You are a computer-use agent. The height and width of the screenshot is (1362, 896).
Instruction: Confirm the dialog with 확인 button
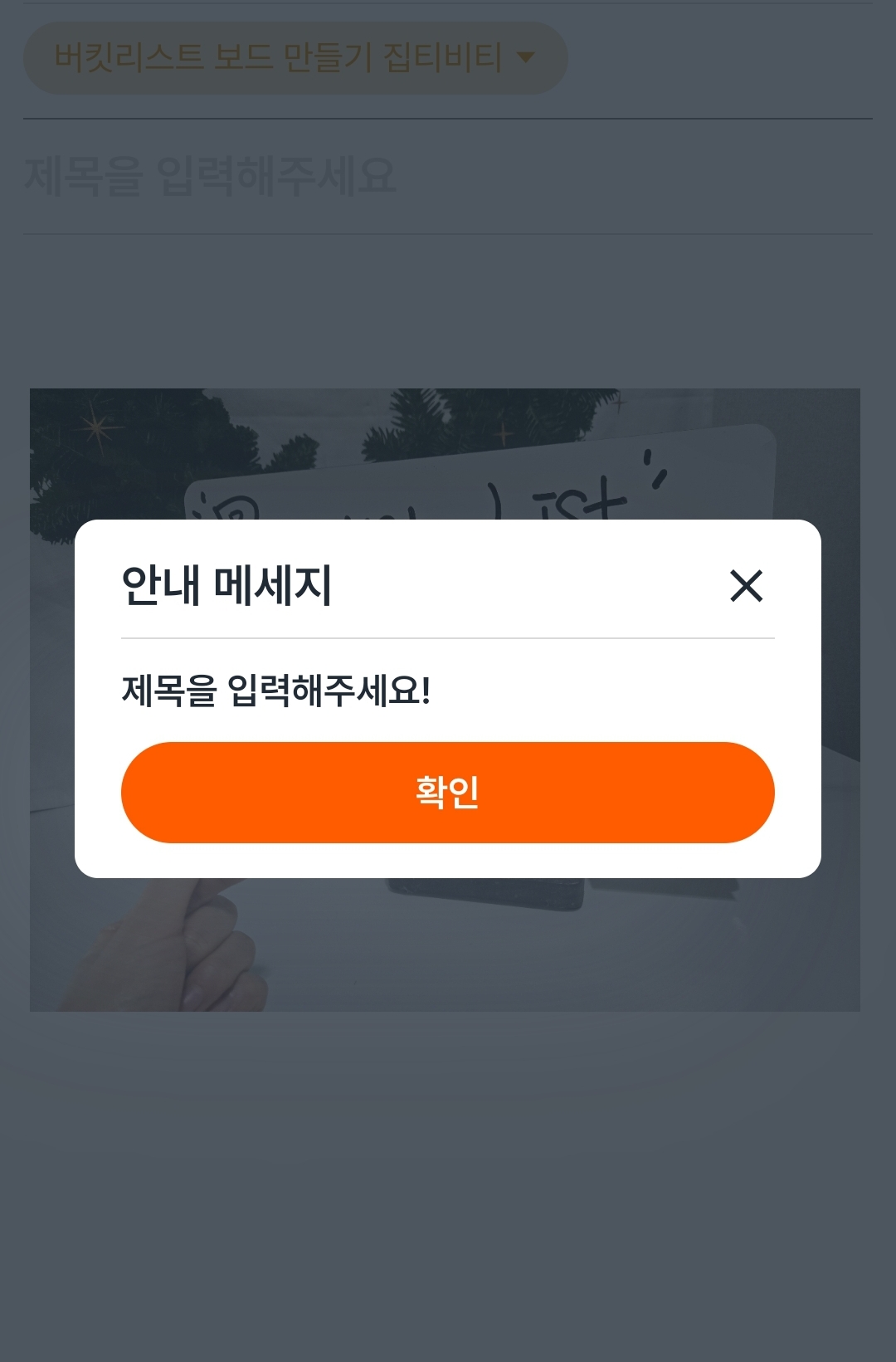coord(448,793)
